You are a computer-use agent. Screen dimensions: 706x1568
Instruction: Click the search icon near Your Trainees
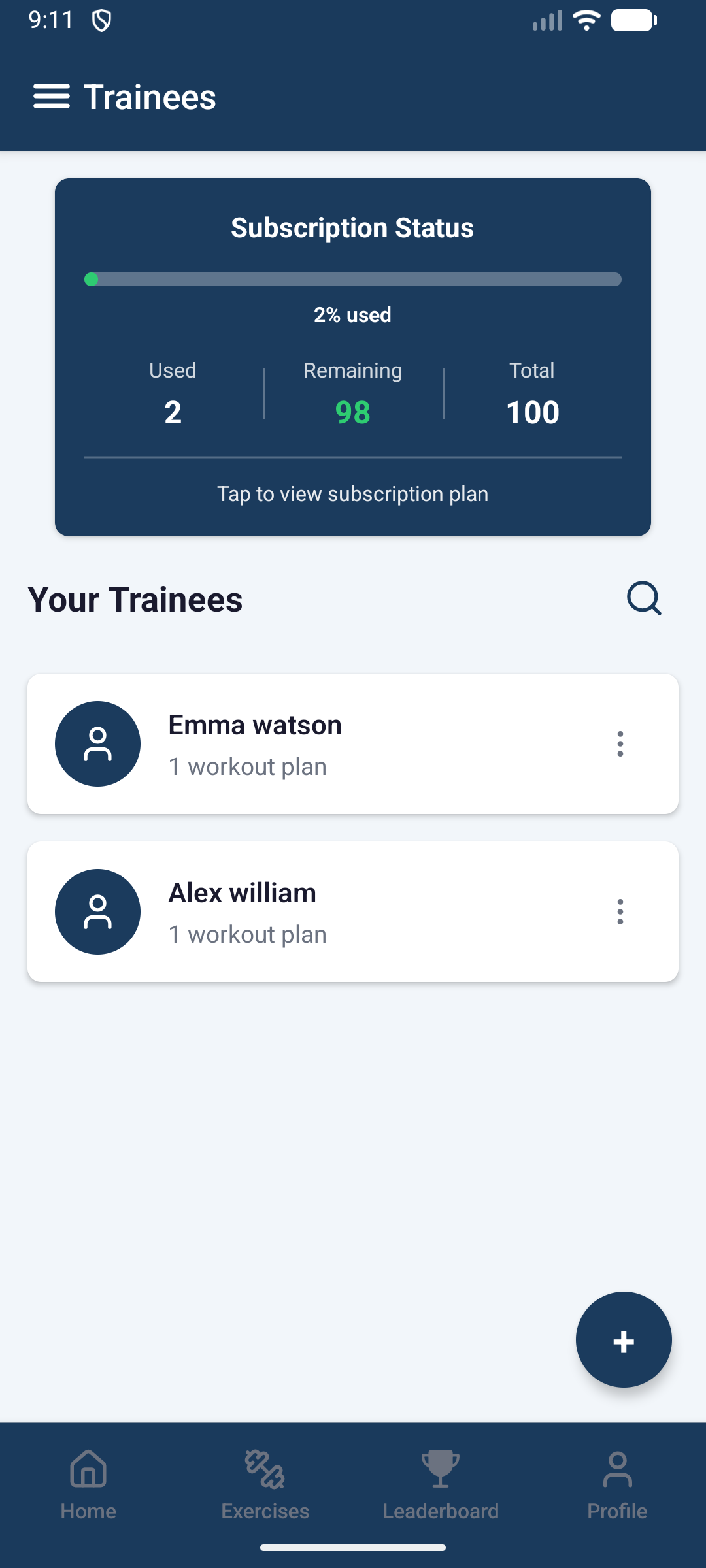644,598
